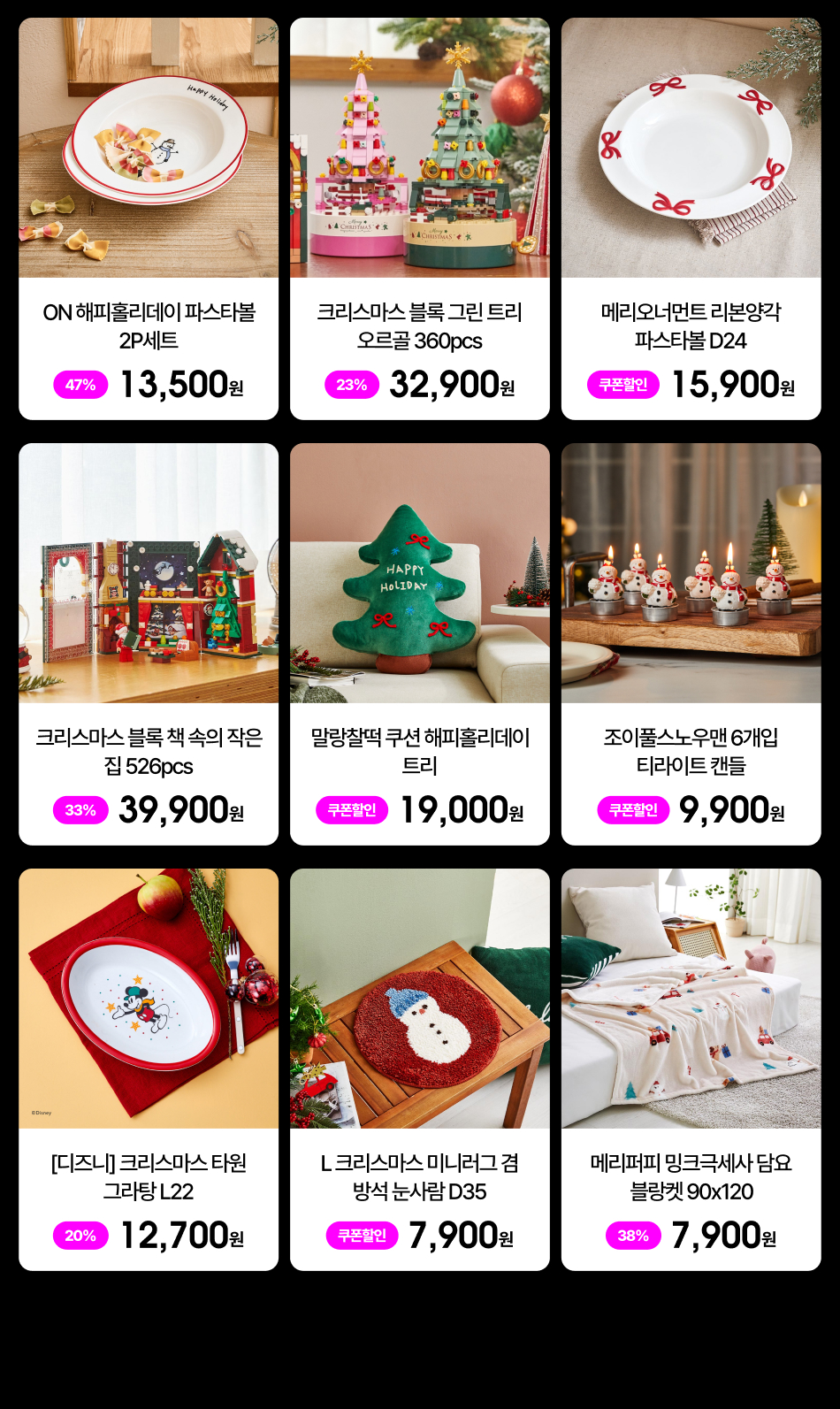Open [디즈니] 크리스마스 타원 그라탕 L22 card

tap(149, 1068)
